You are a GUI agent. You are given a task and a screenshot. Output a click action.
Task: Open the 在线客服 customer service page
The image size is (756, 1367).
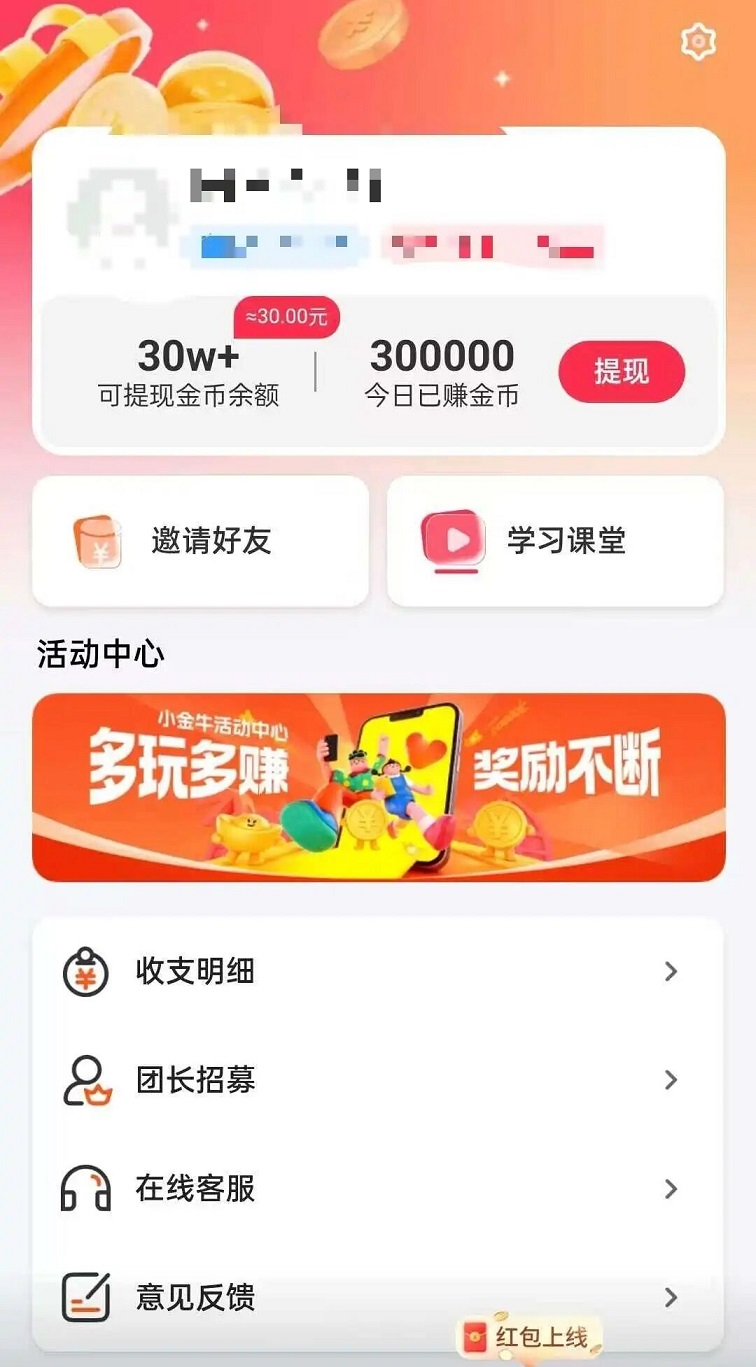pos(196,1190)
